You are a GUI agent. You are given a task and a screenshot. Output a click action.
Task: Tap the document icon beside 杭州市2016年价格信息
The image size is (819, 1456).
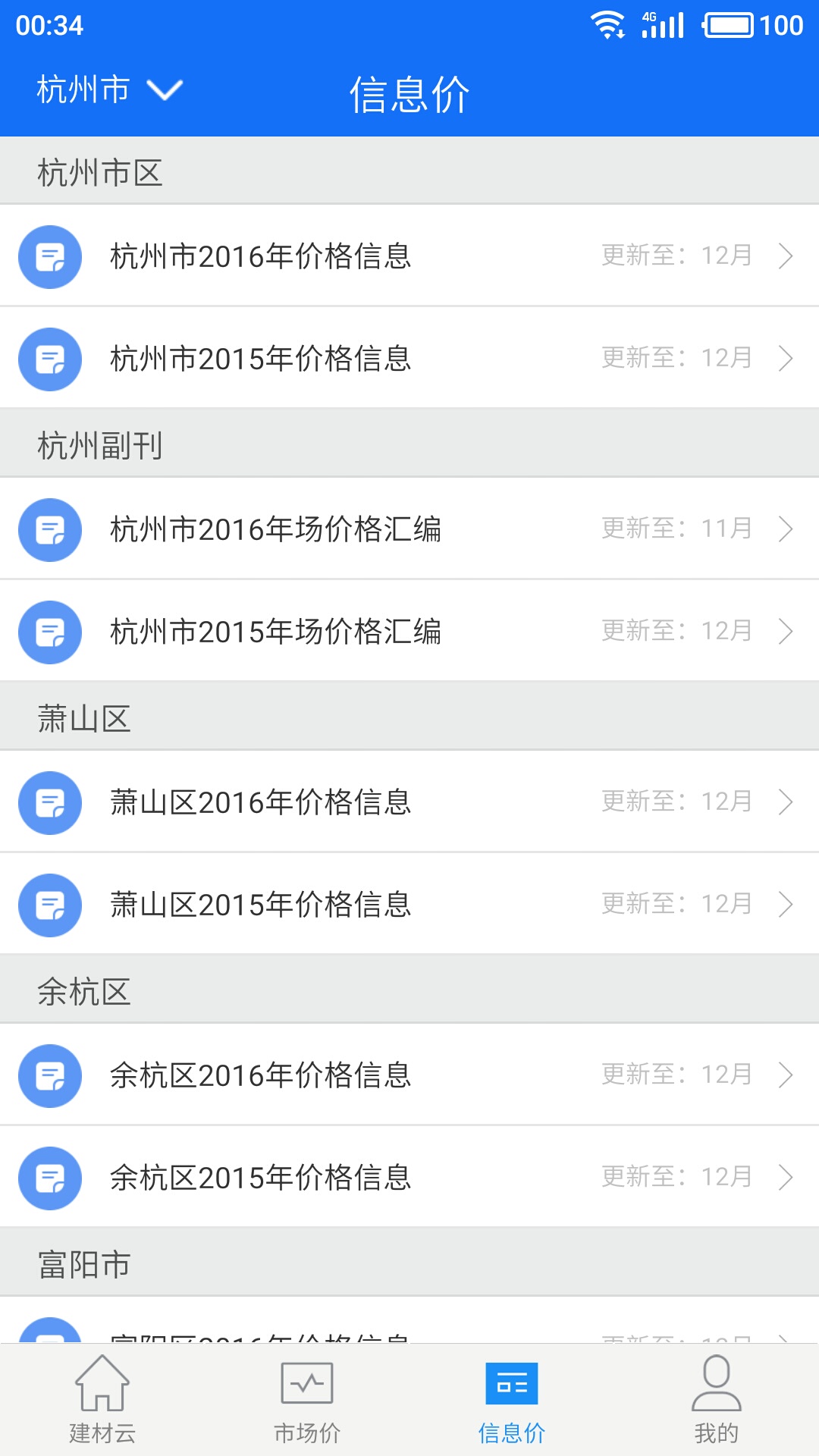(x=49, y=257)
